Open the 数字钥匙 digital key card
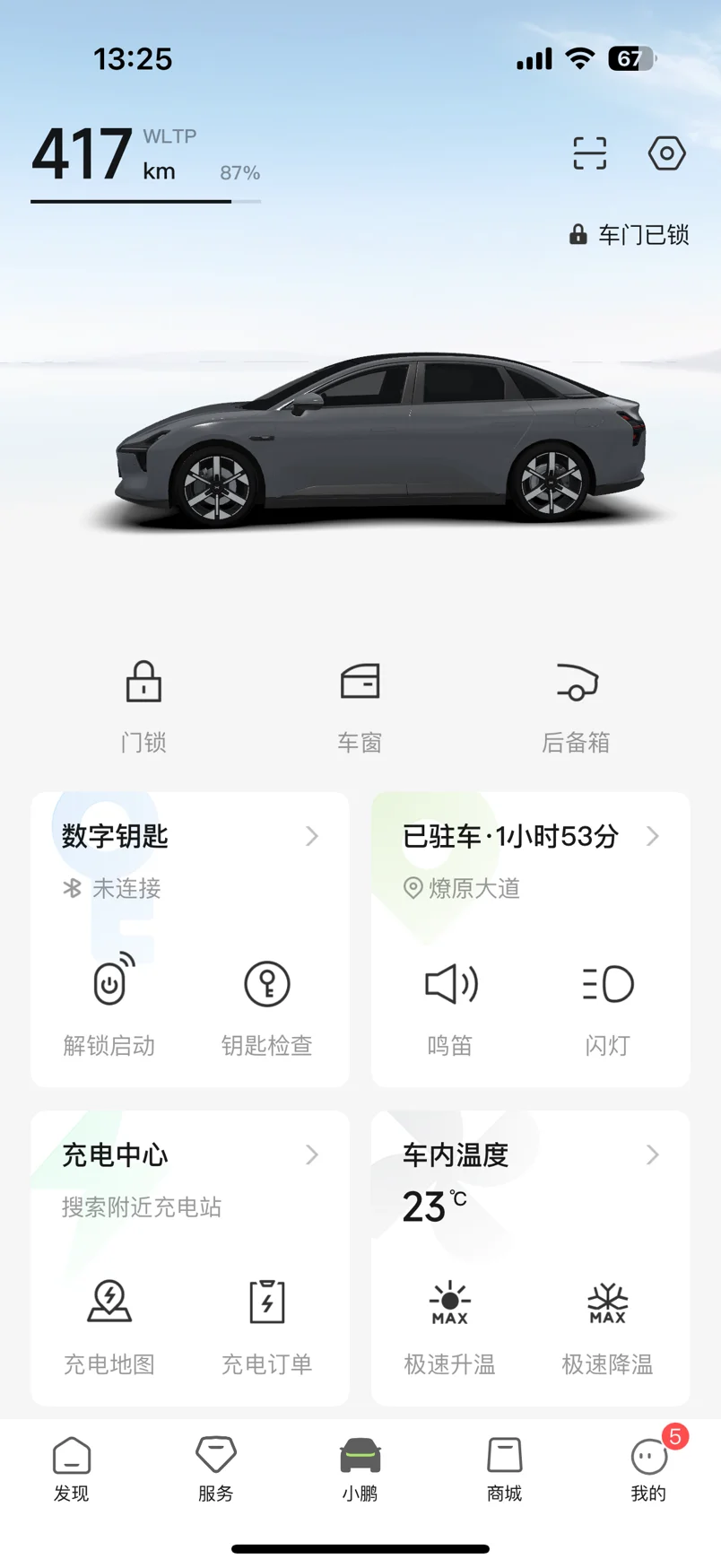This screenshot has width=721, height=1568. coord(189,837)
